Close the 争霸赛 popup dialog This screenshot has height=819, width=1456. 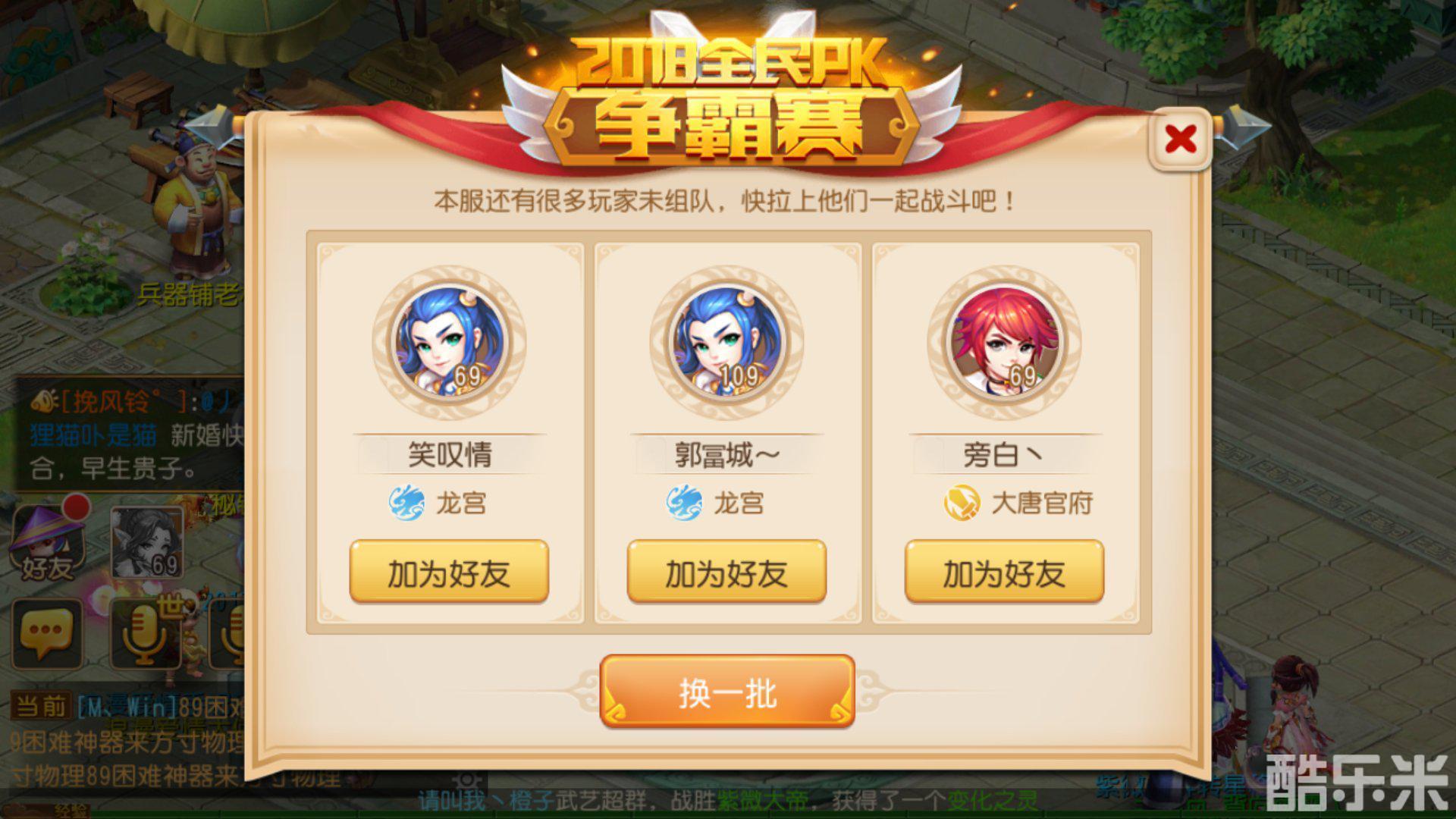1180,140
